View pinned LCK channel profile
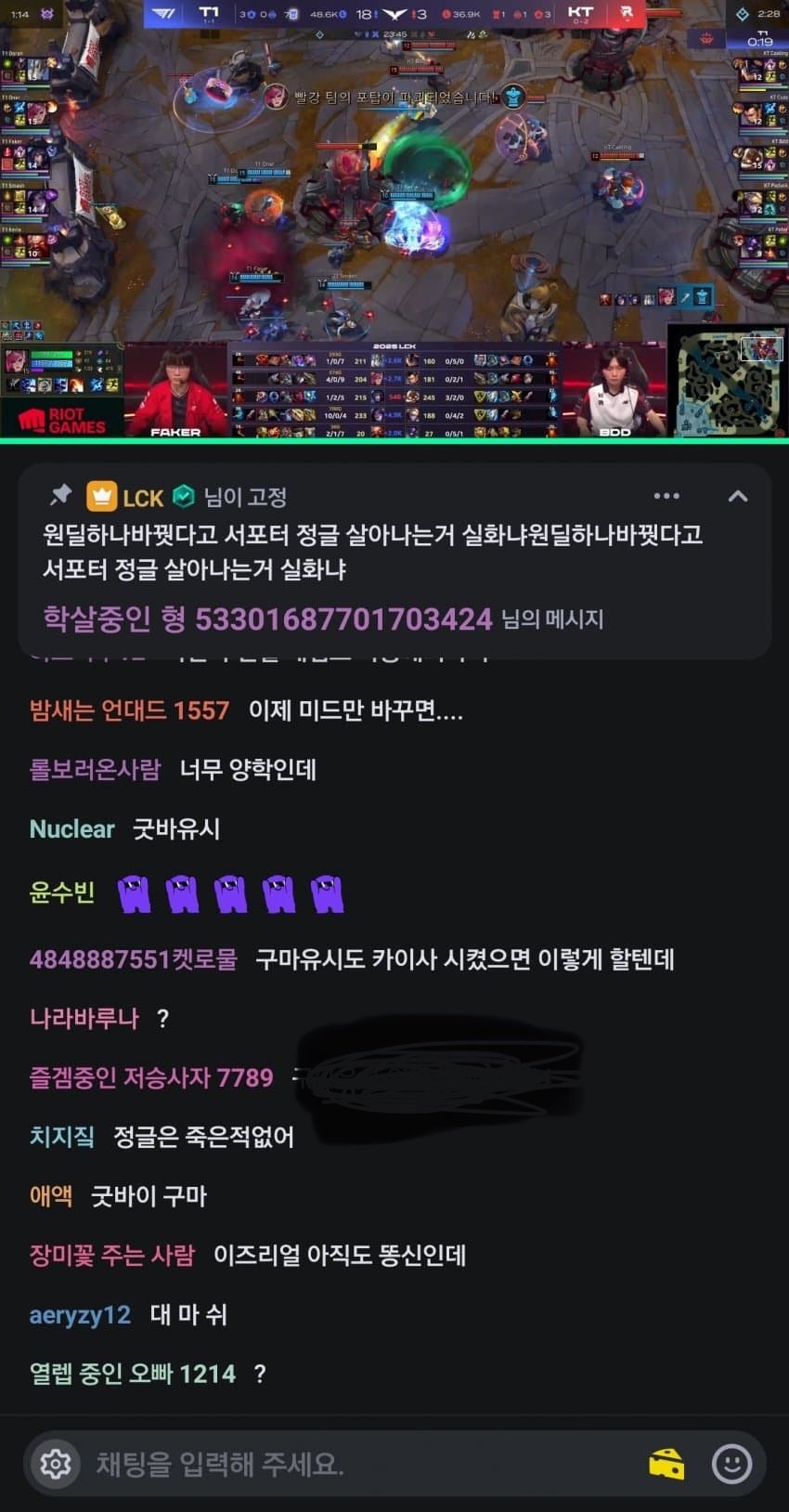 coord(142,498)
